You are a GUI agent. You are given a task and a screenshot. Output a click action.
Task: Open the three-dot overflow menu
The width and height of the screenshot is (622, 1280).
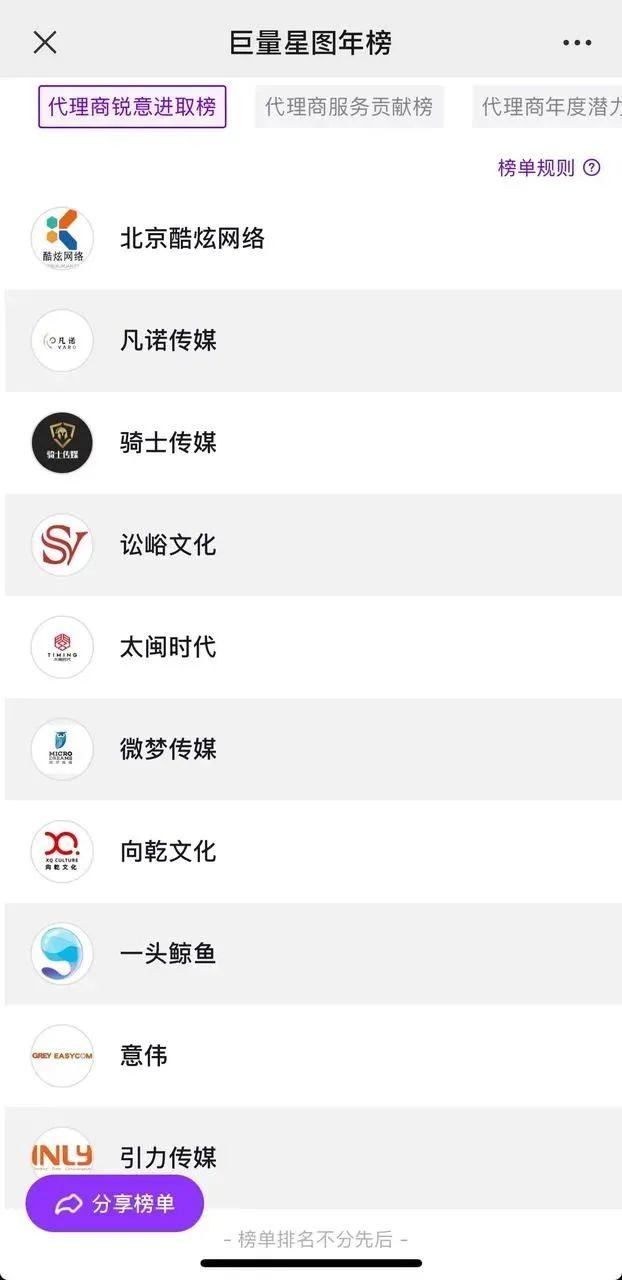point(577,43)
